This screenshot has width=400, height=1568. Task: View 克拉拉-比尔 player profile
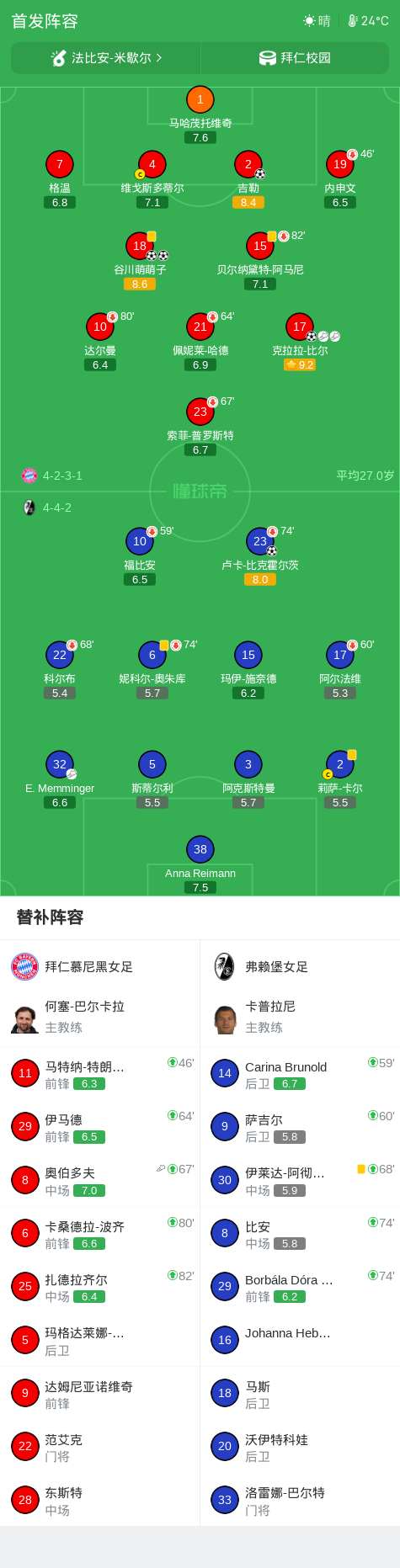(x=300, y=342)
